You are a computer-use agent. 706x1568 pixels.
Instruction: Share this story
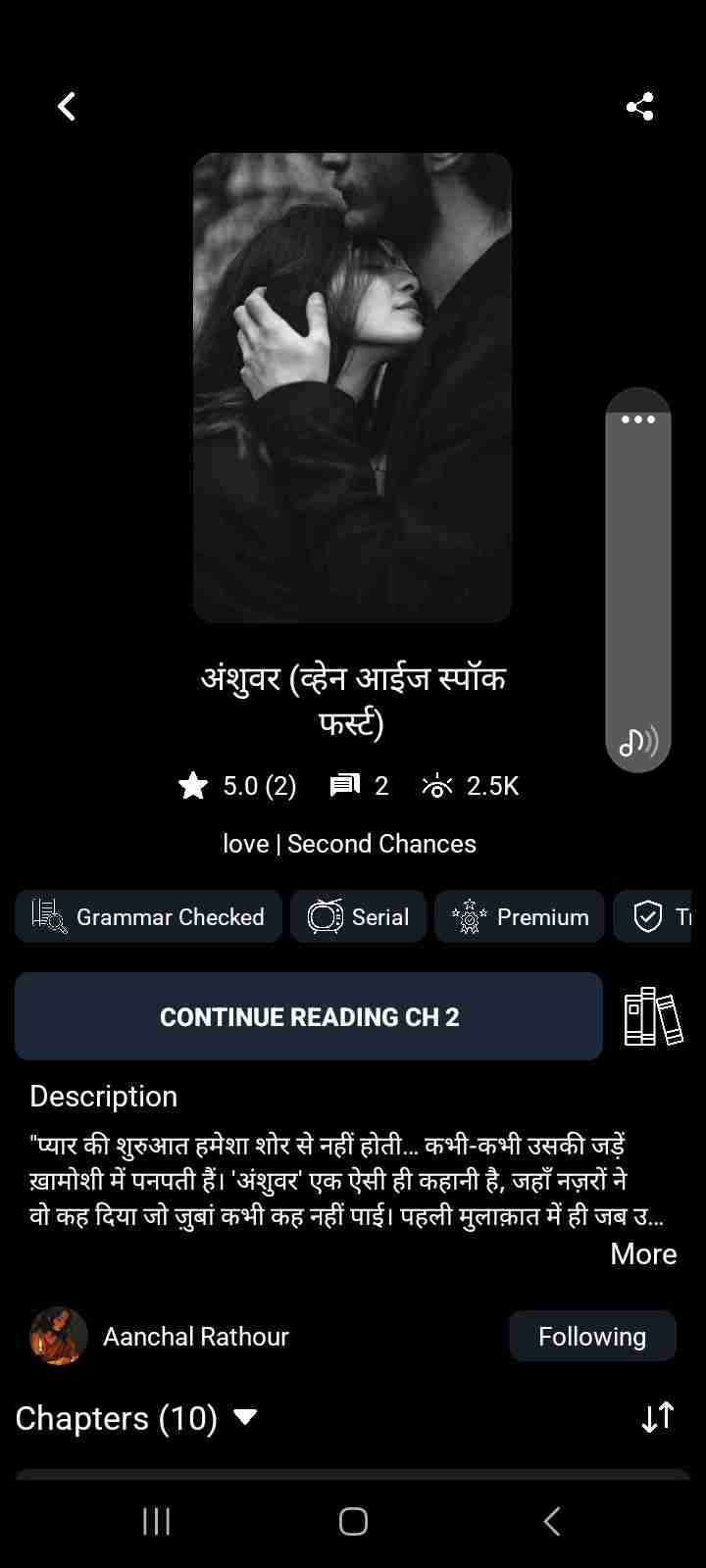click(x=639, y=106)
